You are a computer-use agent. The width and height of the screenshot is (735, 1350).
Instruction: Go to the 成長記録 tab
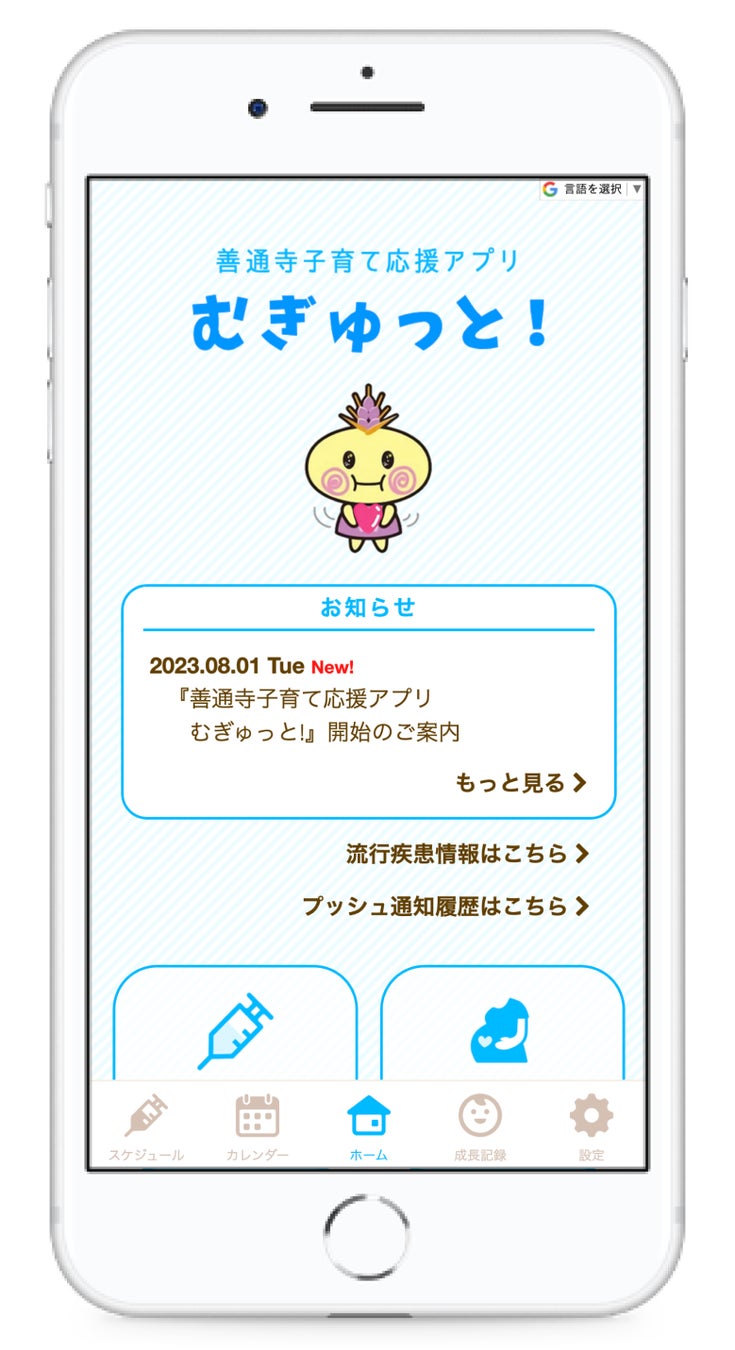coord(480,1127)
